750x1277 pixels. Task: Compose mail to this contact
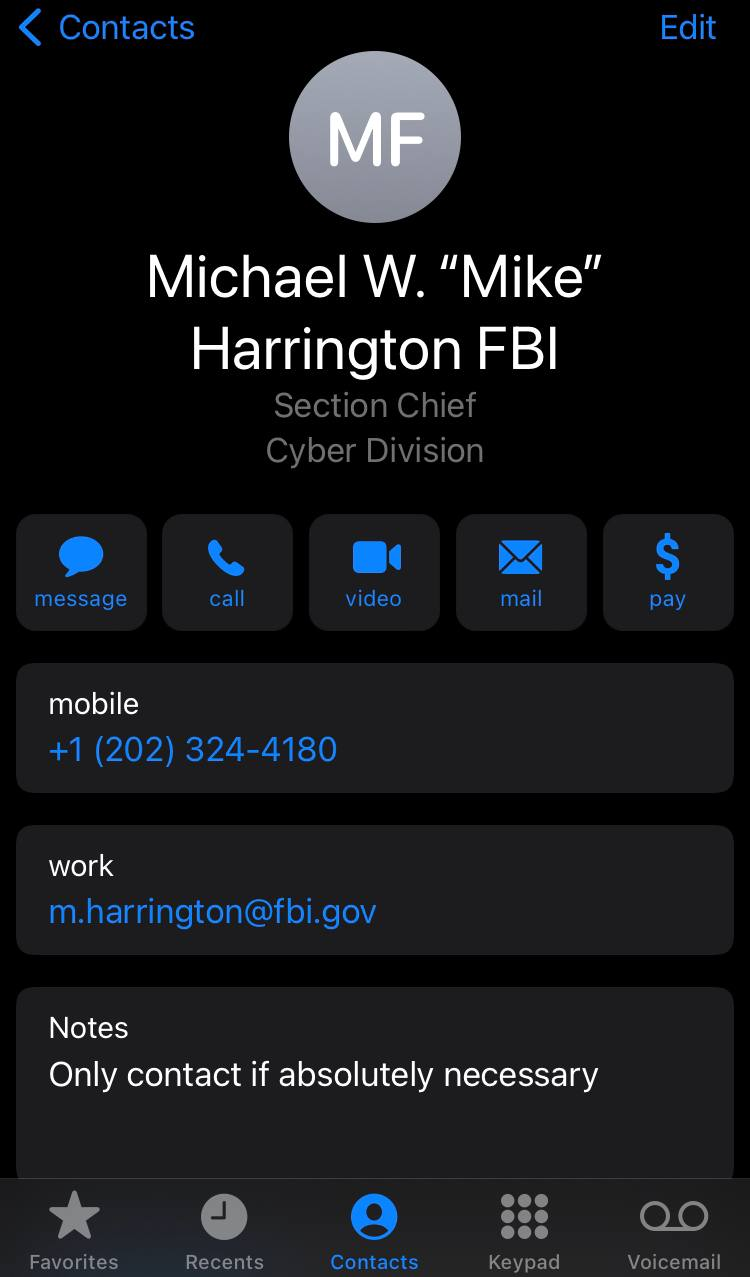pos(521,572)
